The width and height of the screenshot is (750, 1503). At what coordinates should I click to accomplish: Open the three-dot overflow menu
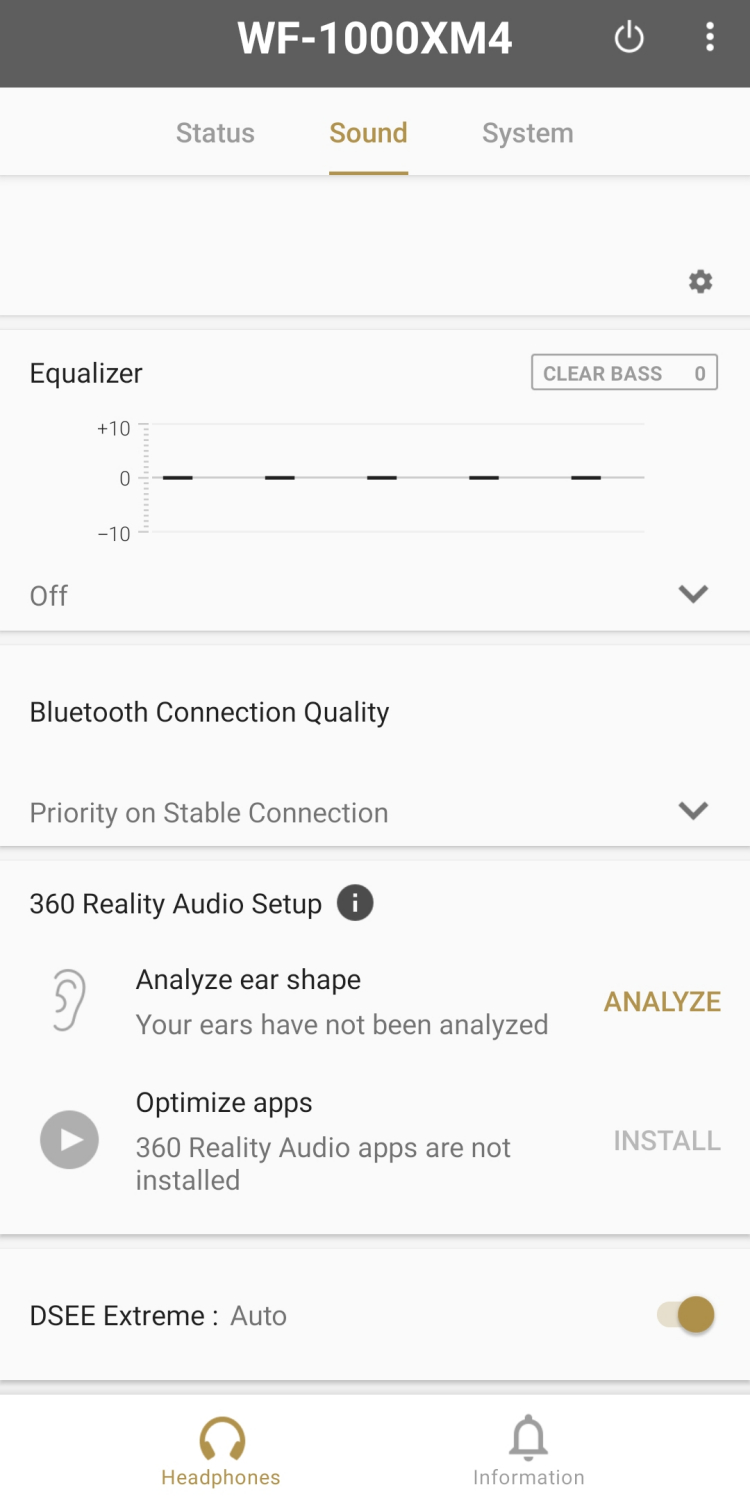point(710,39)
